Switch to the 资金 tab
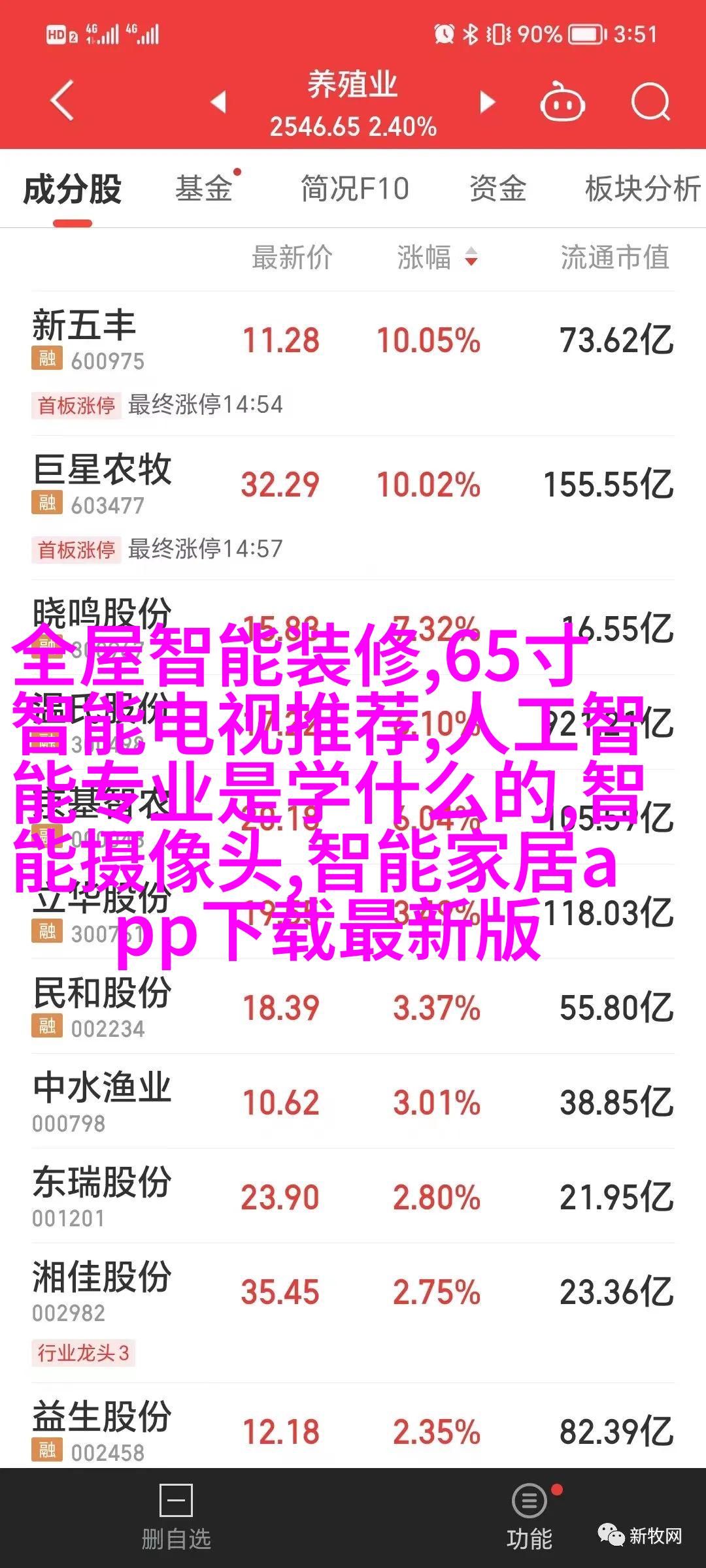This screenshot has height=1568, width=706. point(497,189)
